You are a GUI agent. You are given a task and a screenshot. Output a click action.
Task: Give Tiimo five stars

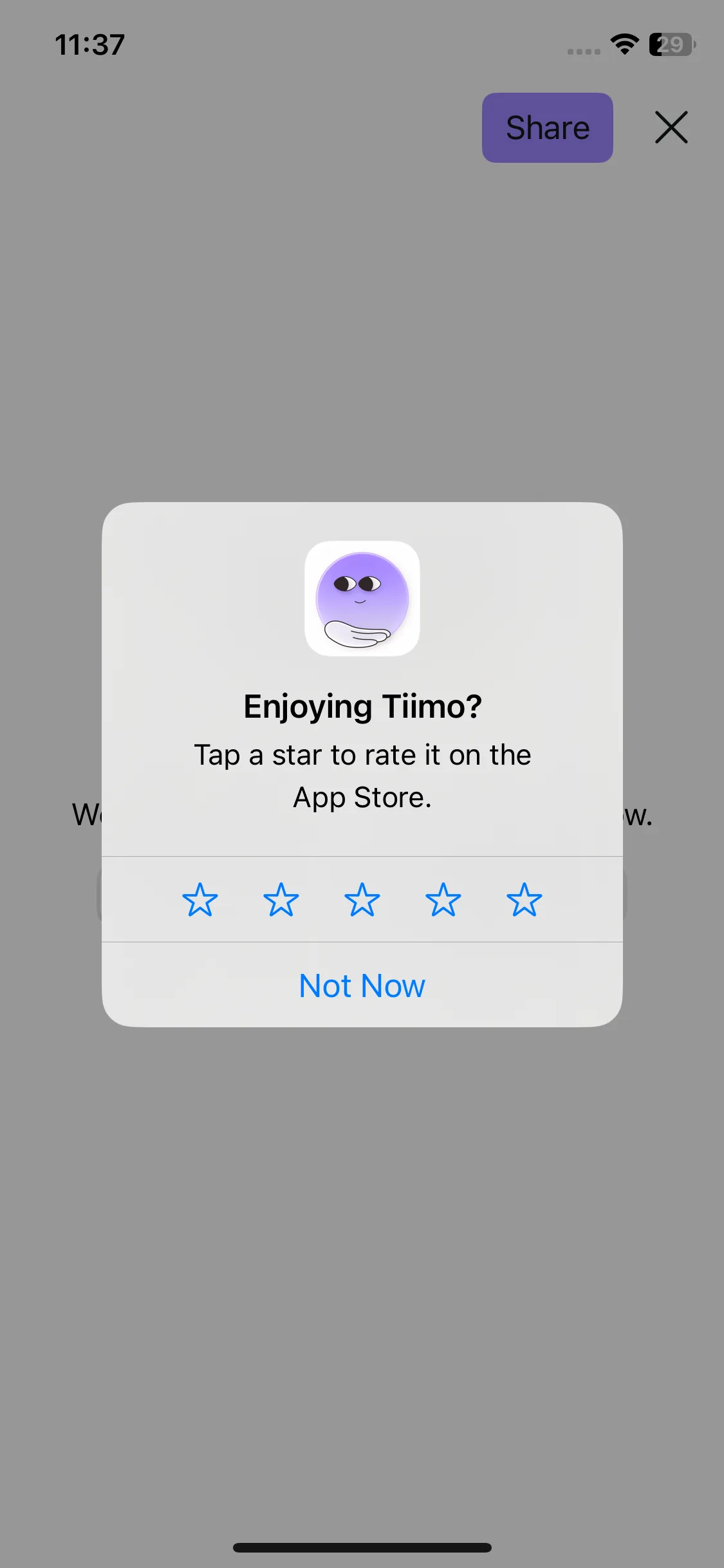(x=524, y=899)
